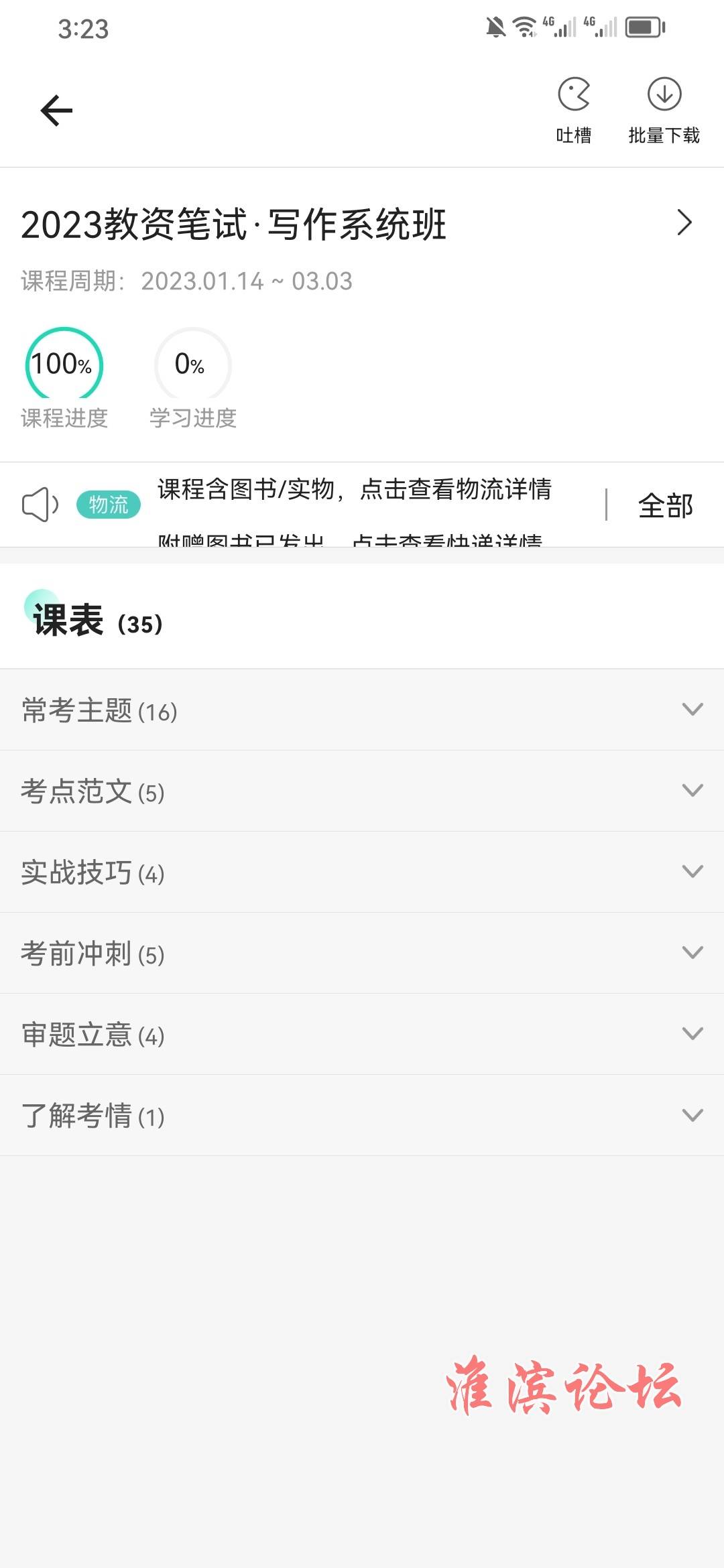Go back using the arrow icon

coord(56,111)
